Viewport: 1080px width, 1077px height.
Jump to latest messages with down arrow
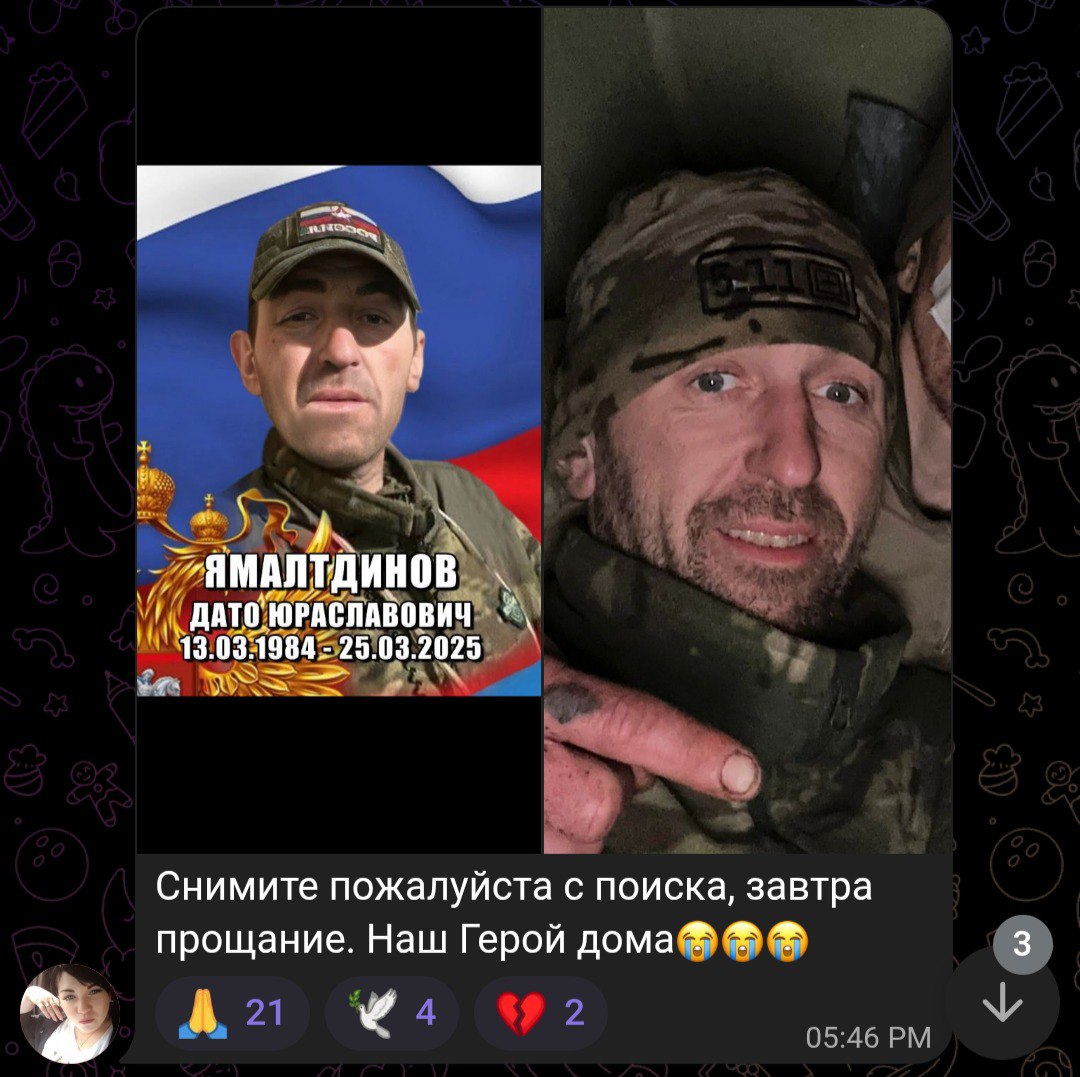1002,1005
